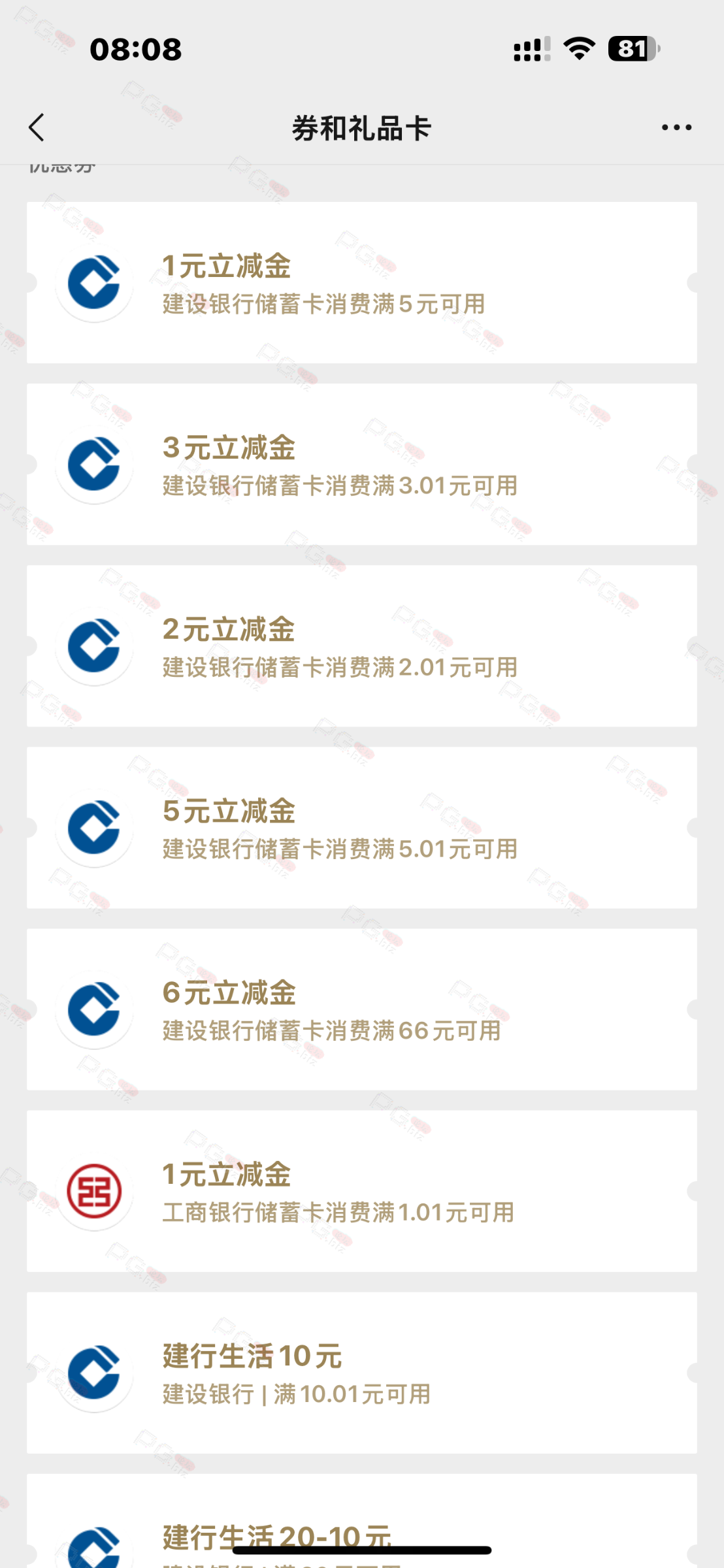This screenshot has height=1568, width=724.
Task: Go back from 券和礼品卡 page
Action: 37,127
